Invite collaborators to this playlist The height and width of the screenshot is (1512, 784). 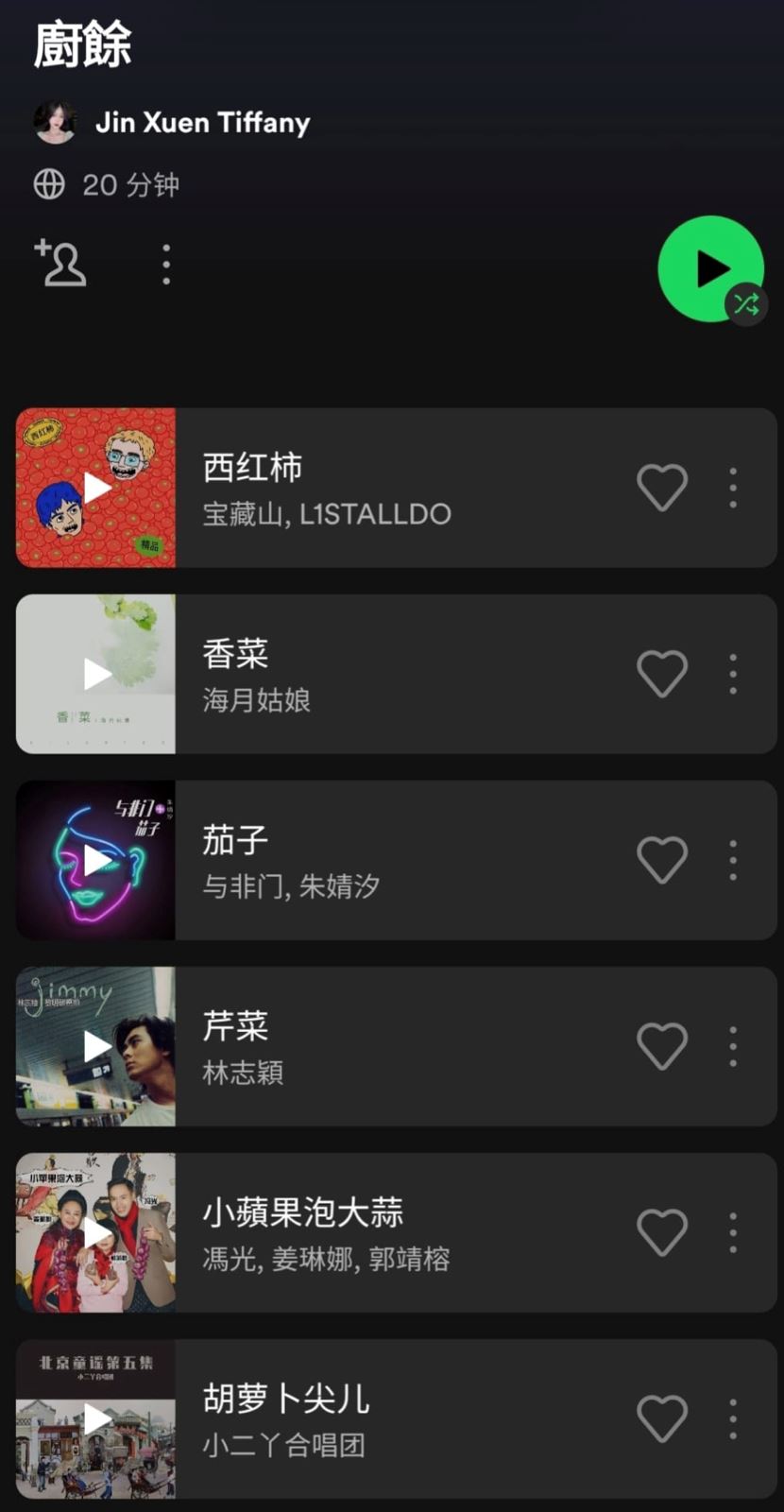point(60,263)
